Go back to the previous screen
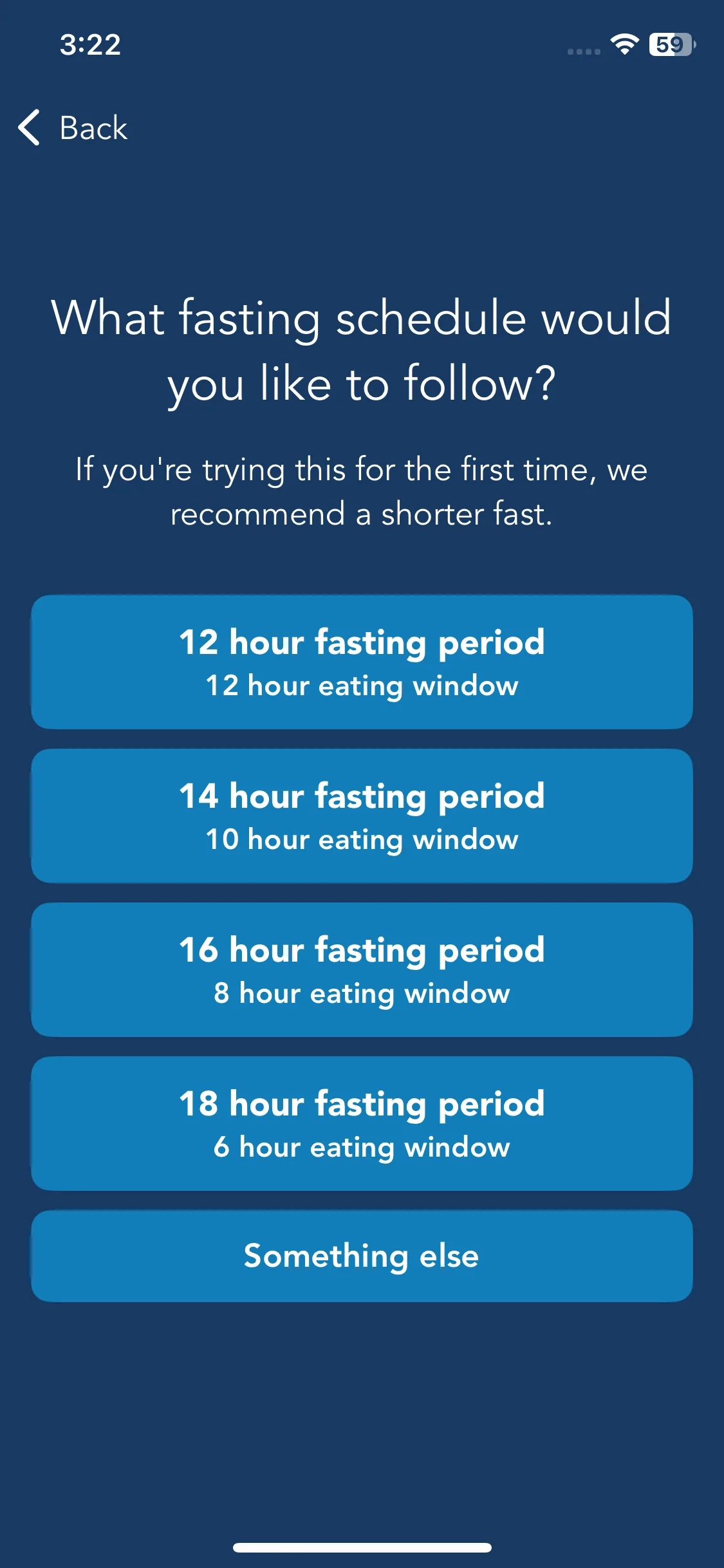Image resolution: width=724 pixels, height=1568 pixels. pyautogui.click(x=73, y=127)
